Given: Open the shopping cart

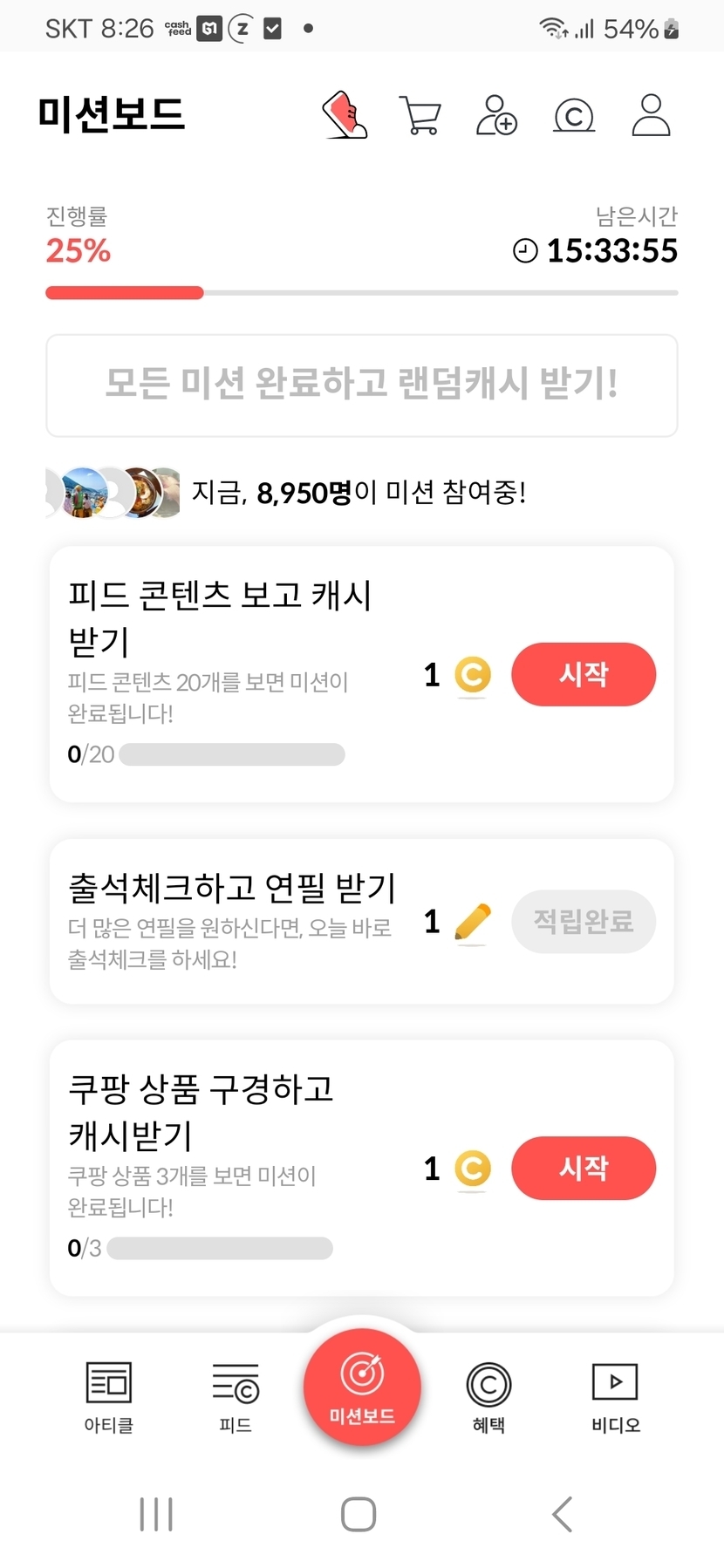Looking at the screenshot, I should tap(420, 115).
